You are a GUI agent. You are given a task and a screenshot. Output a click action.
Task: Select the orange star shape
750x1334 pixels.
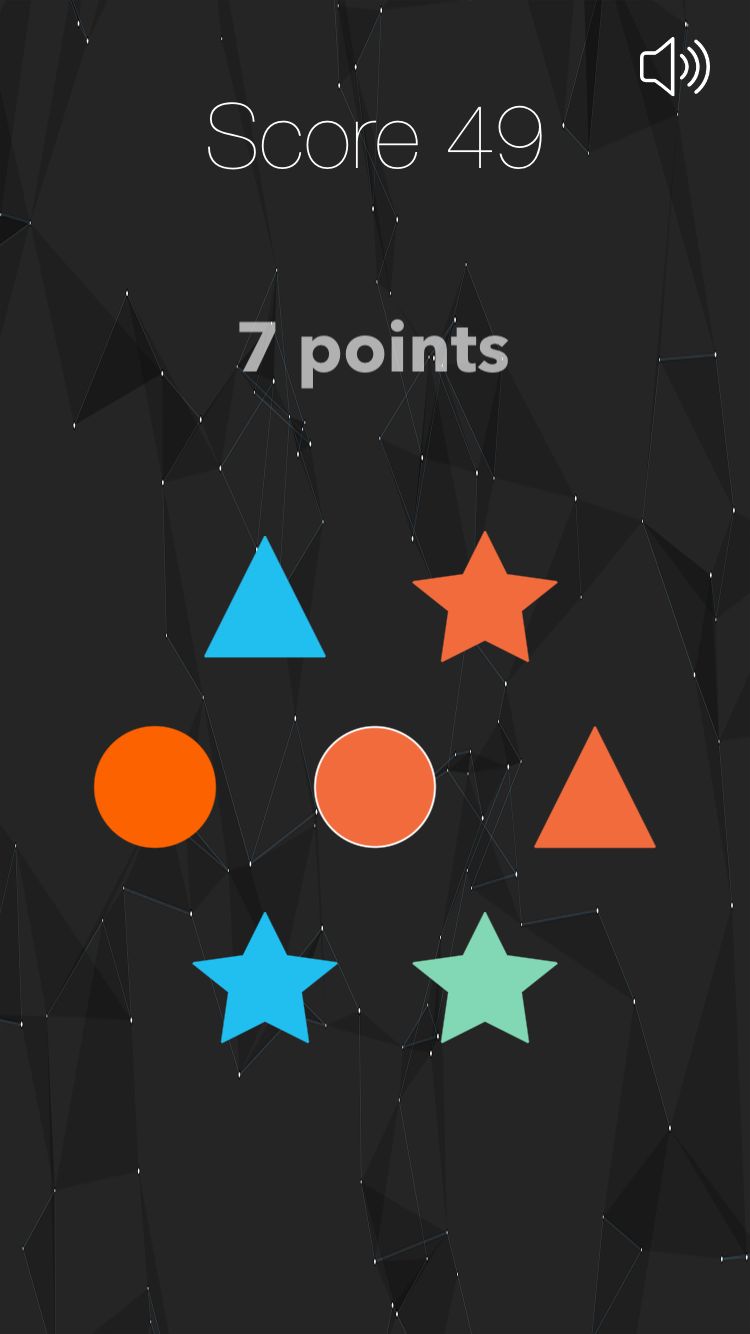point(485,600)
